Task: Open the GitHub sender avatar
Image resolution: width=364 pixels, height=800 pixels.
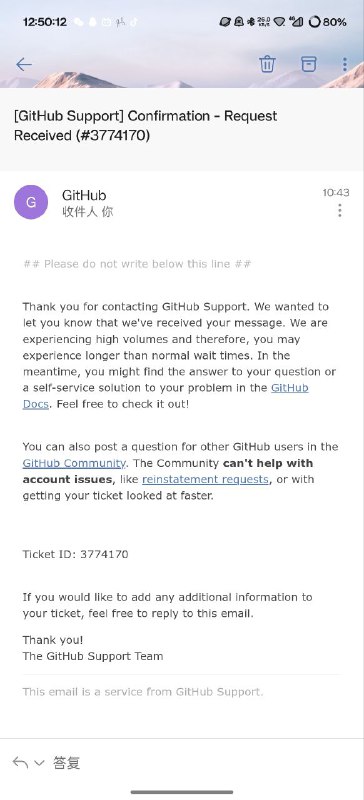Action: point(31,203)
